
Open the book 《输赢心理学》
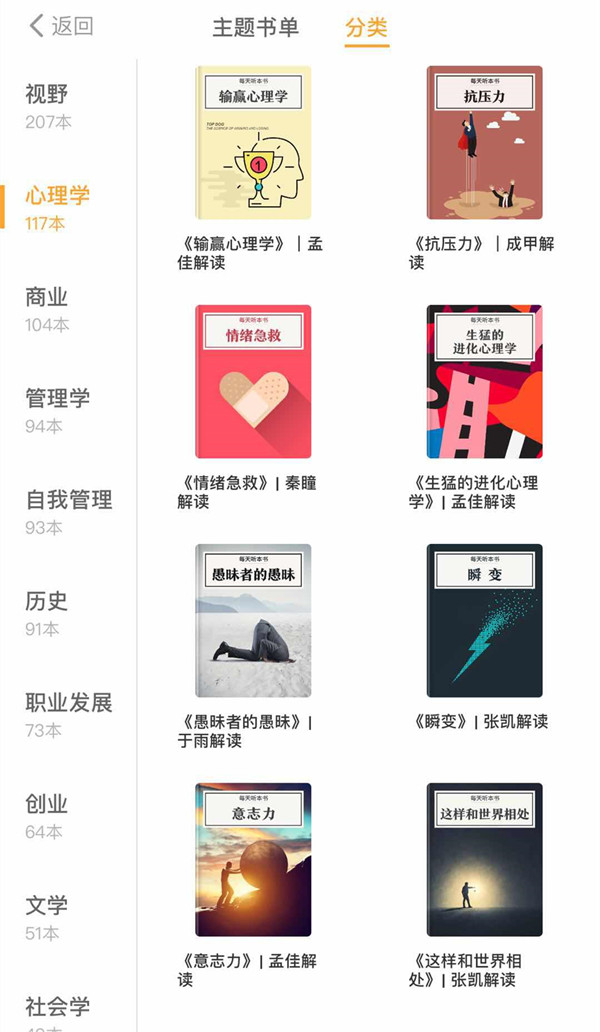pyautogui.click(x=253, y=143)
